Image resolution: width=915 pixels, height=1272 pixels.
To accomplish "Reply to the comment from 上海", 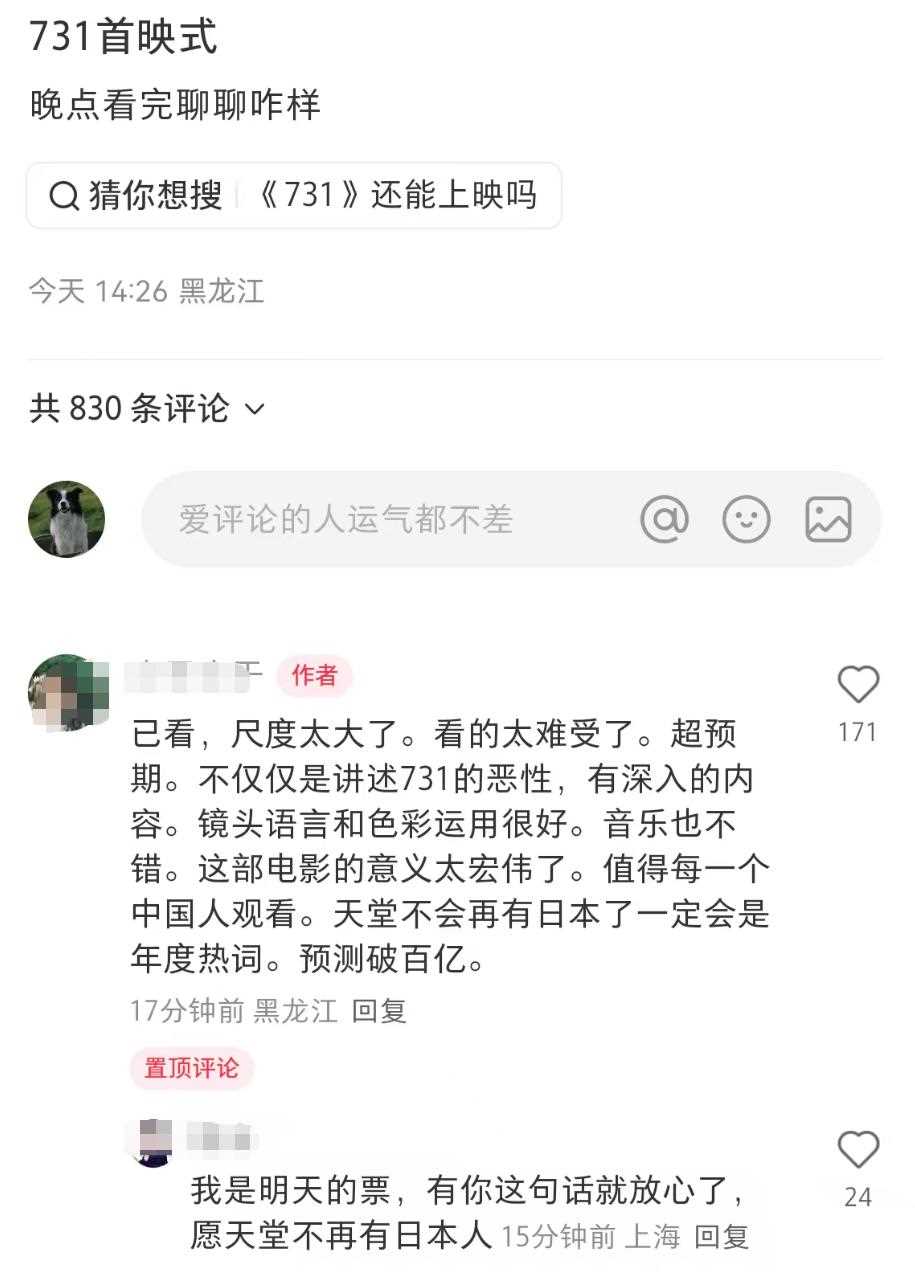I will pyautogui.click(x=721, y=1237).
